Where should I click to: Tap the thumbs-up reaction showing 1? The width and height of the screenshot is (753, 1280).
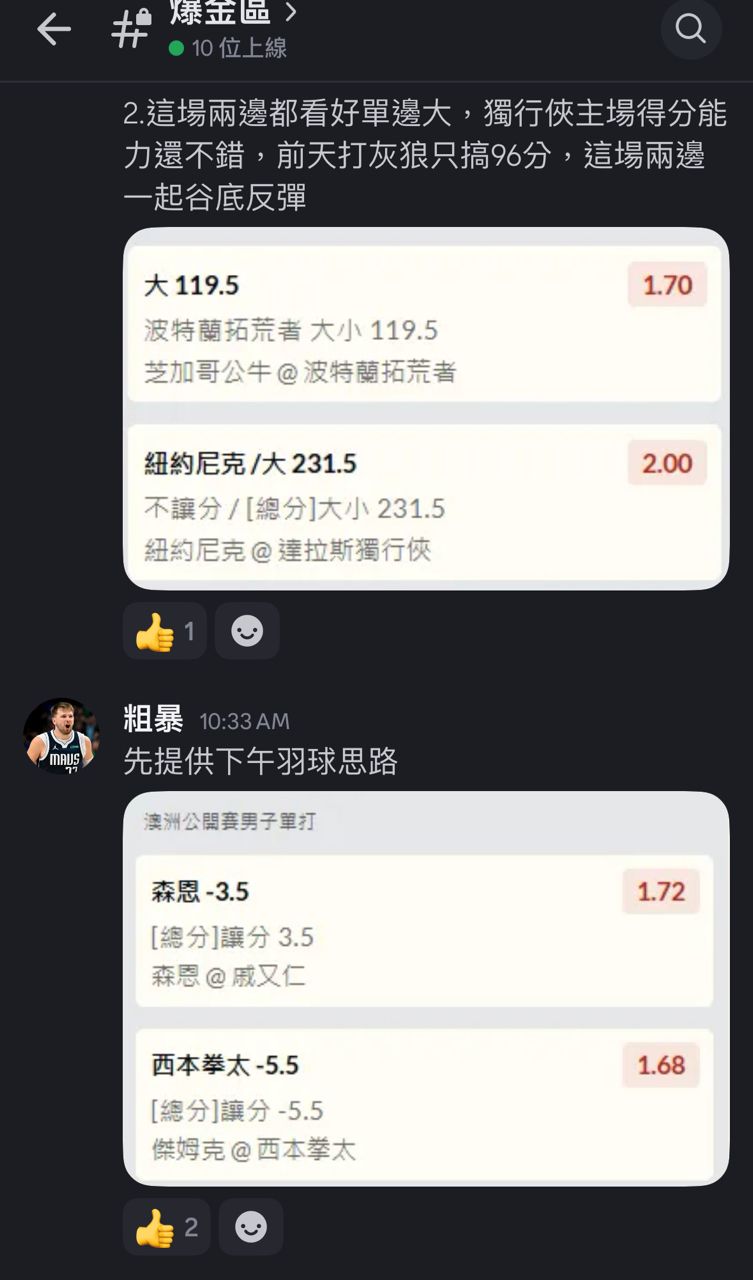(165, 631)
